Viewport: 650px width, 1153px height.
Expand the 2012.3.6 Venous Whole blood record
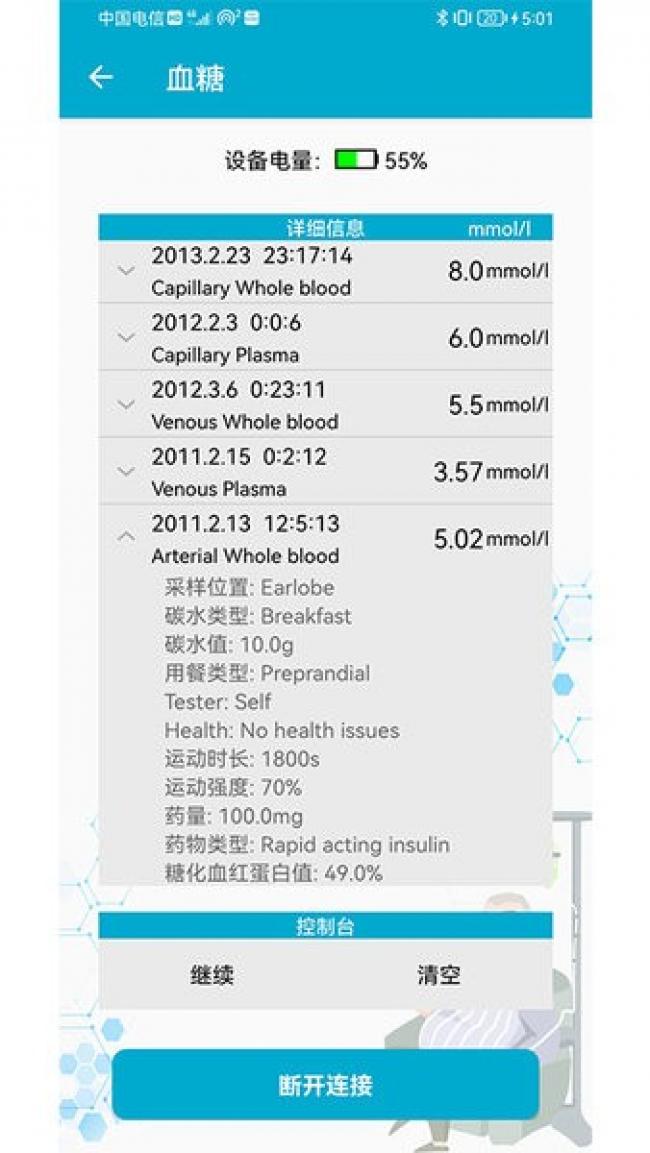click(126, 404)
